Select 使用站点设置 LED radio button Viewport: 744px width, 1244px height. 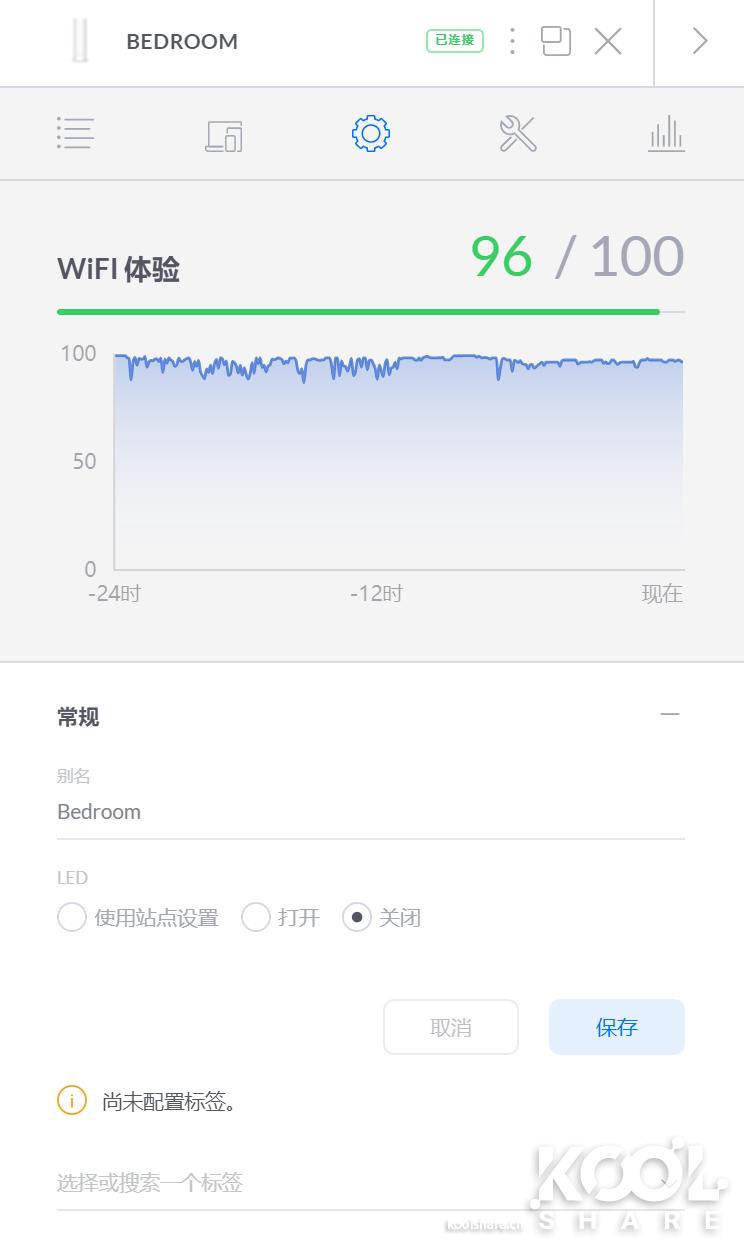(71, 917)
